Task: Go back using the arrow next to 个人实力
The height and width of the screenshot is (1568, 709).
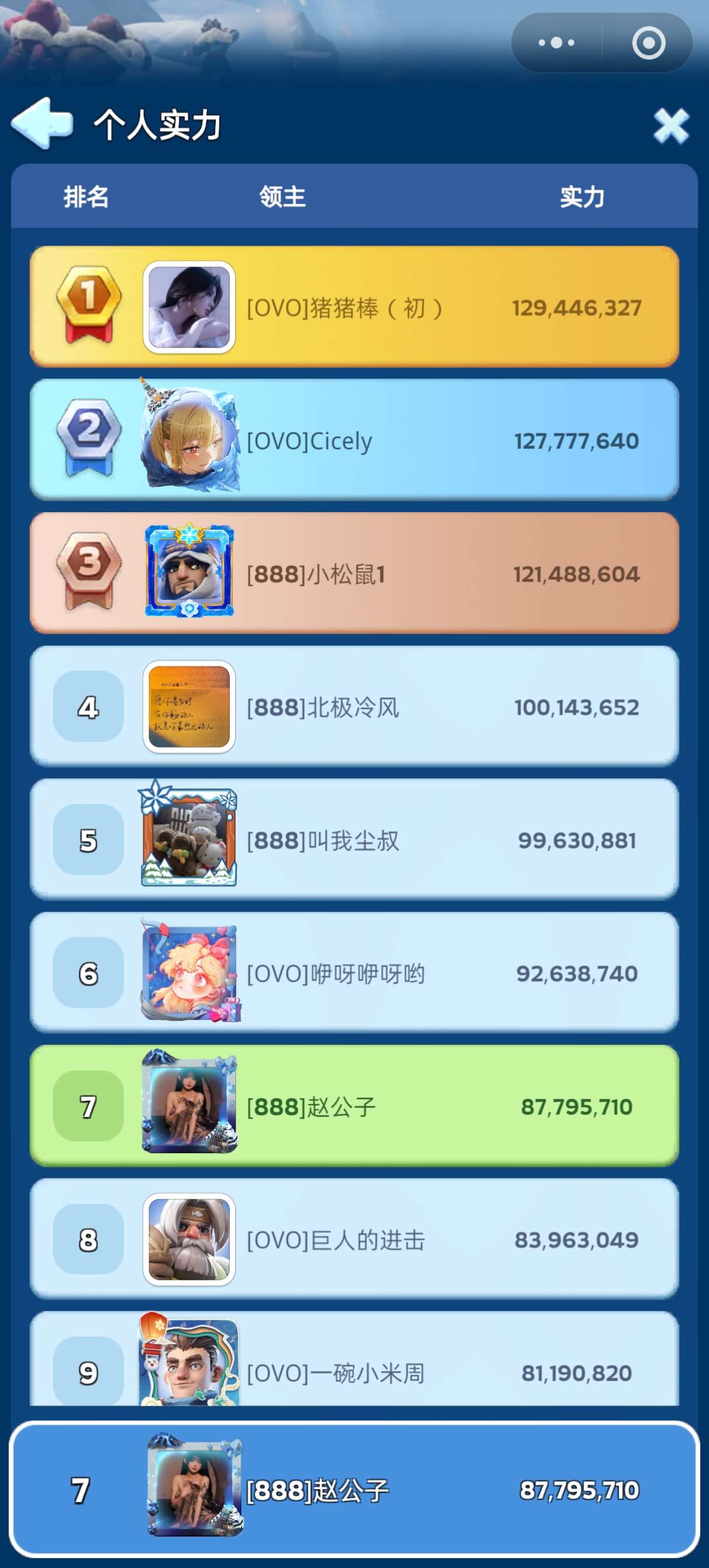Action: point(41,123)
